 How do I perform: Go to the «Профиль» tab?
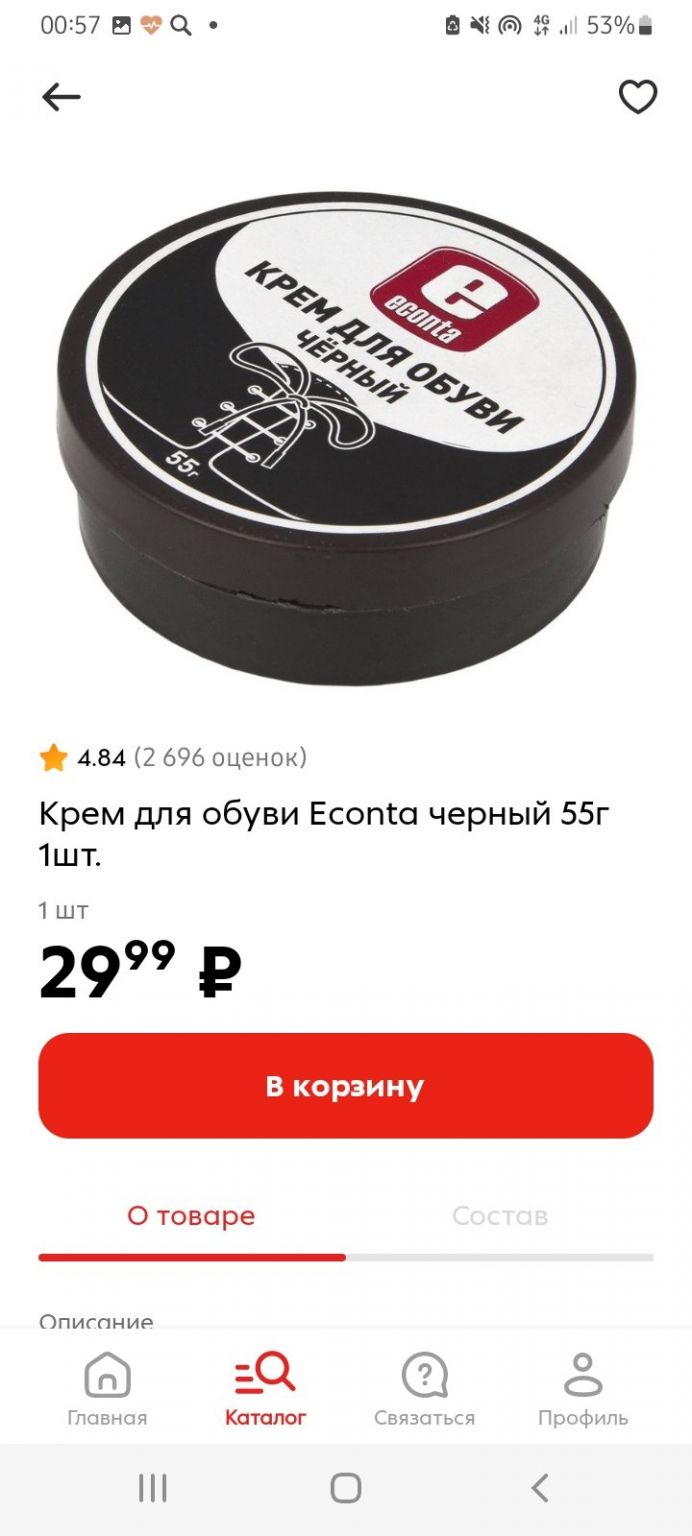click(x=583, y=1390)
